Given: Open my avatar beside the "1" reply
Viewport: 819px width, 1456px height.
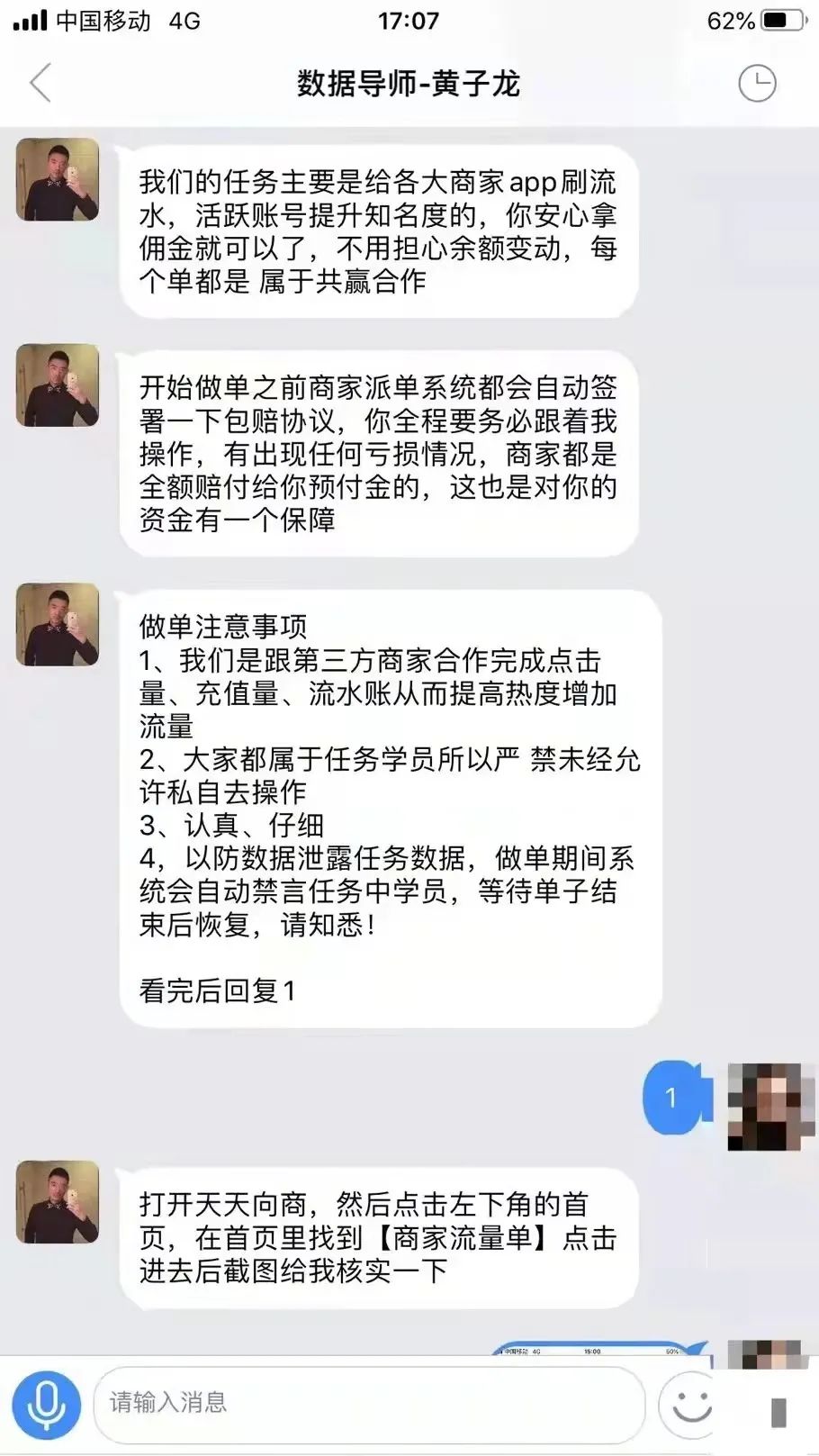Looking at the screenshot, I should click(763, 1106).
